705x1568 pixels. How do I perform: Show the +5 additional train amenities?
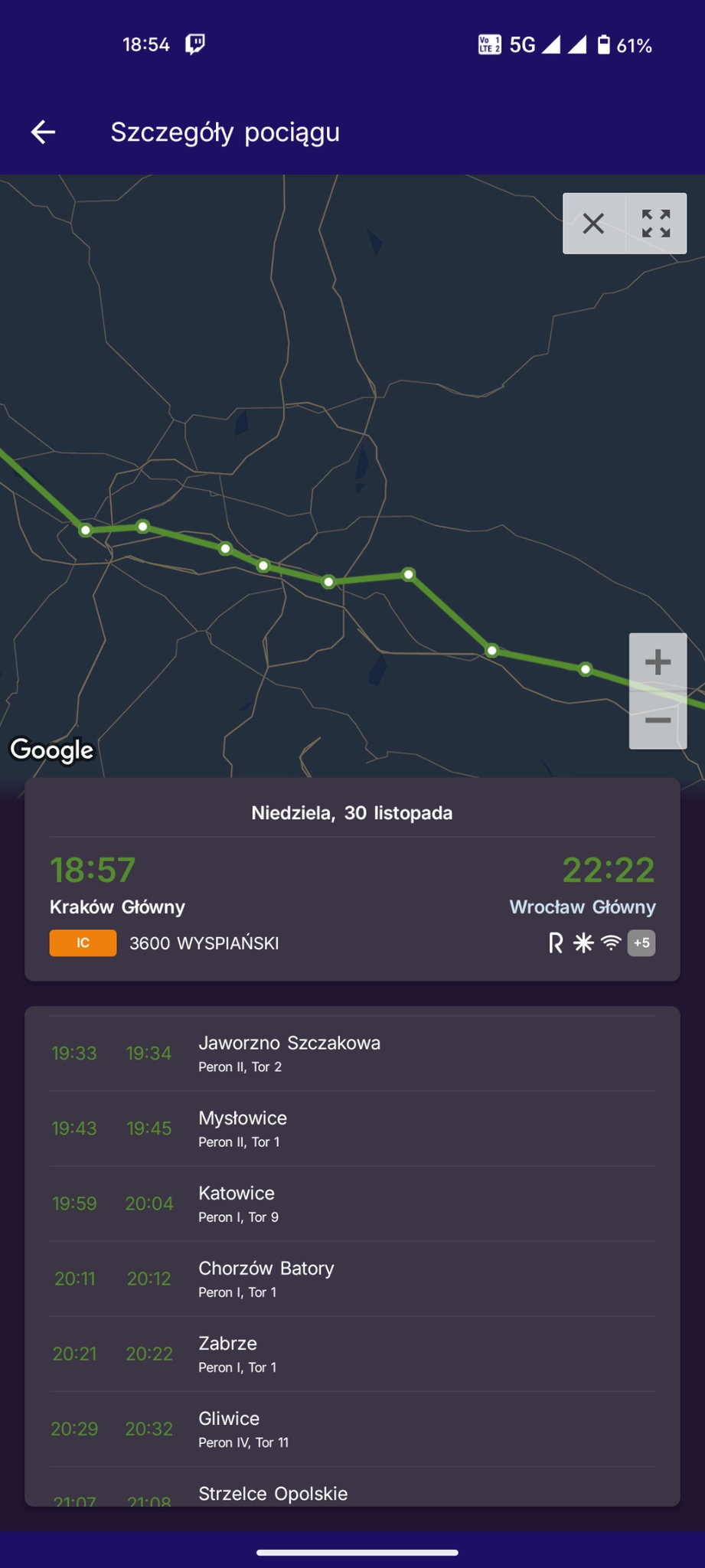641,942
